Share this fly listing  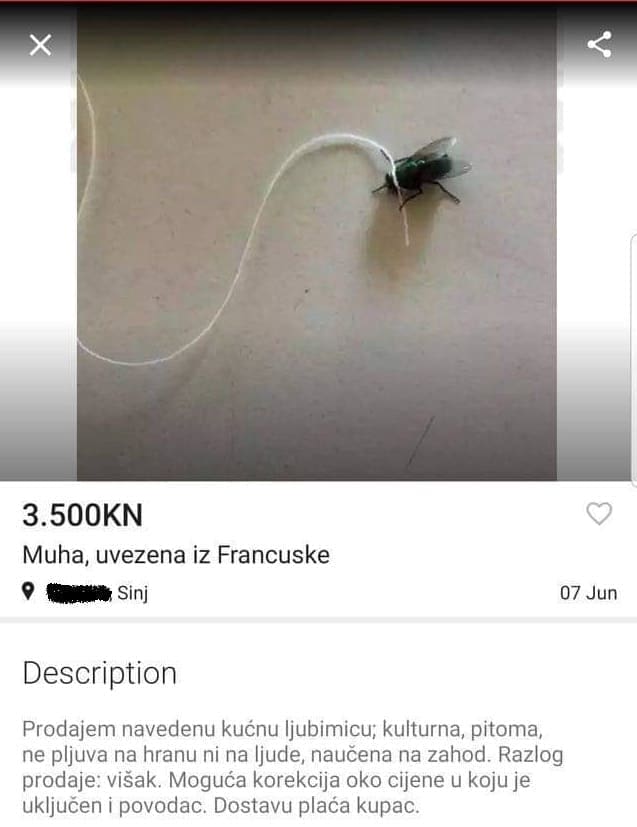[x=599, y=44]
